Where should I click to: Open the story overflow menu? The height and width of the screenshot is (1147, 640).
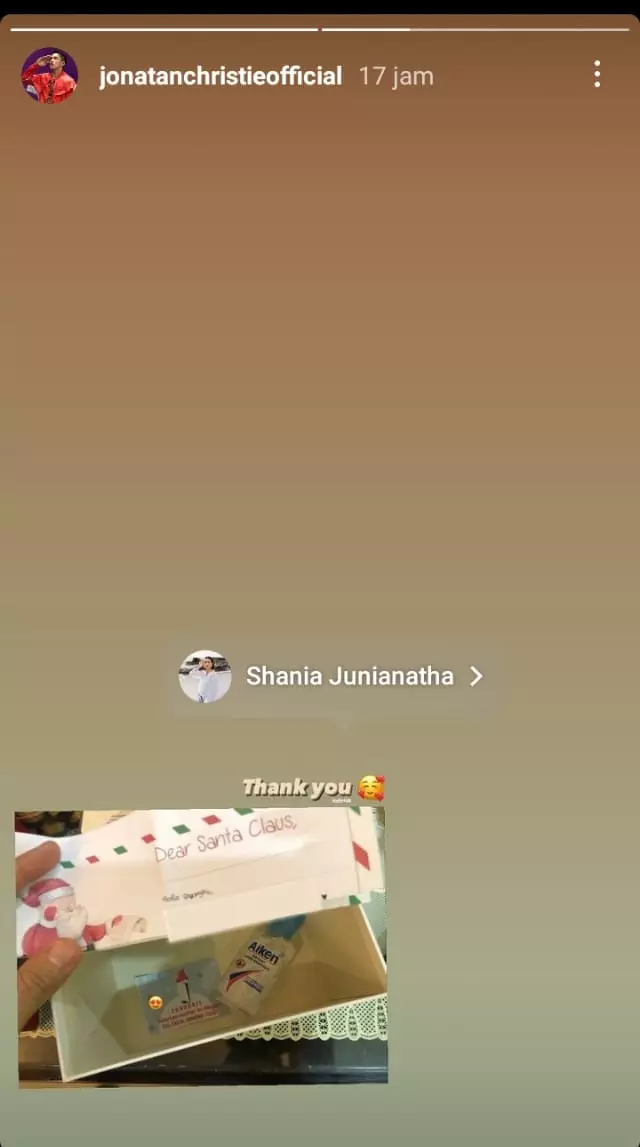coord(597,75)
